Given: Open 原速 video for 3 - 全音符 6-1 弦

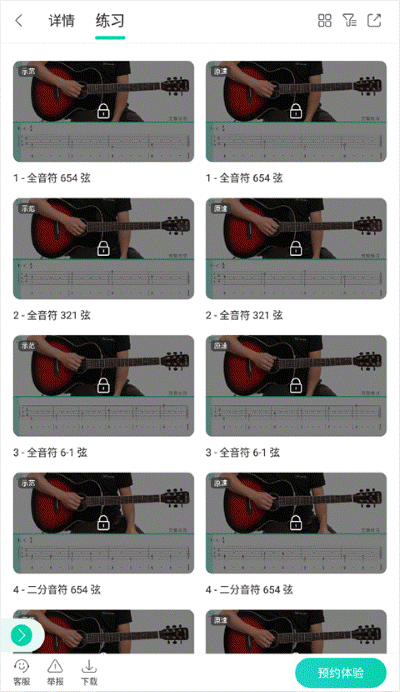Looking at the screenshot, I should tap(296, 386).
